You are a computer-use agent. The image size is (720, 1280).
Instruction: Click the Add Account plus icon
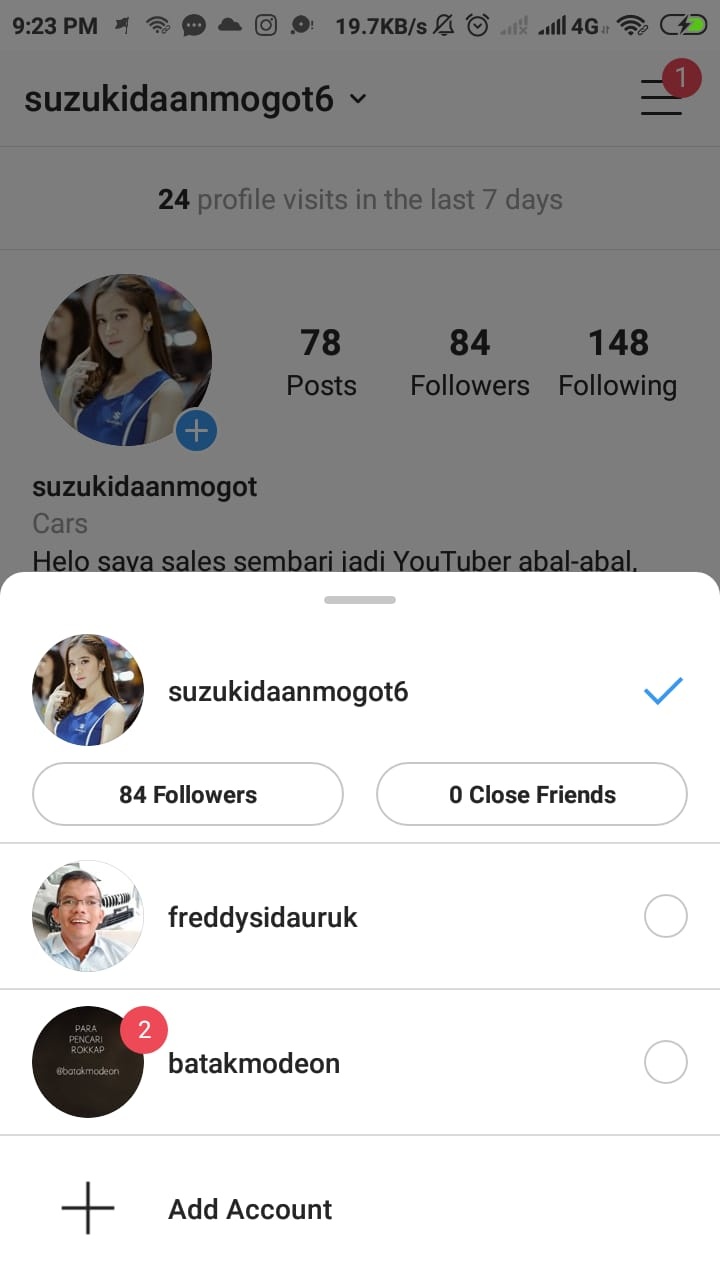[x=86, y=1208]
